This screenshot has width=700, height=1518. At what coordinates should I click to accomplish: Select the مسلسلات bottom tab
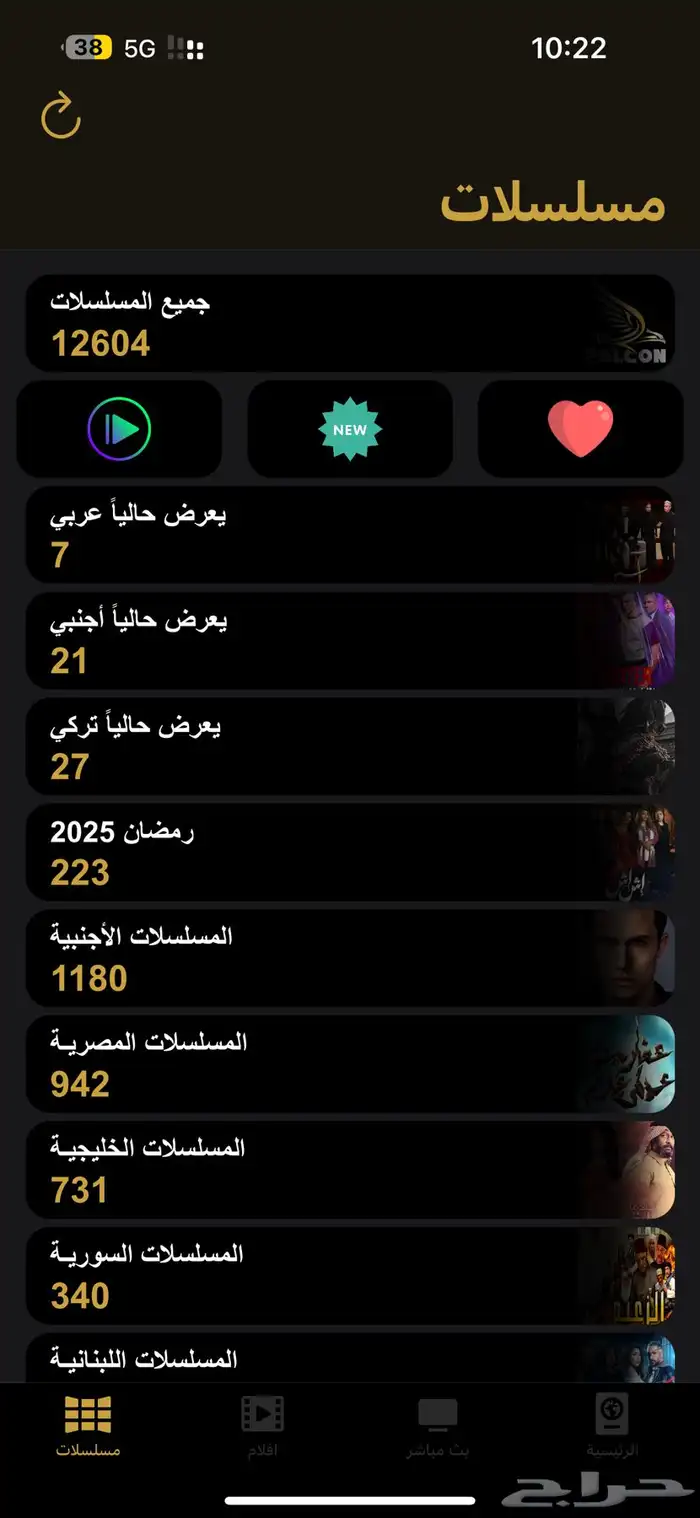(x=88, y=1427)
